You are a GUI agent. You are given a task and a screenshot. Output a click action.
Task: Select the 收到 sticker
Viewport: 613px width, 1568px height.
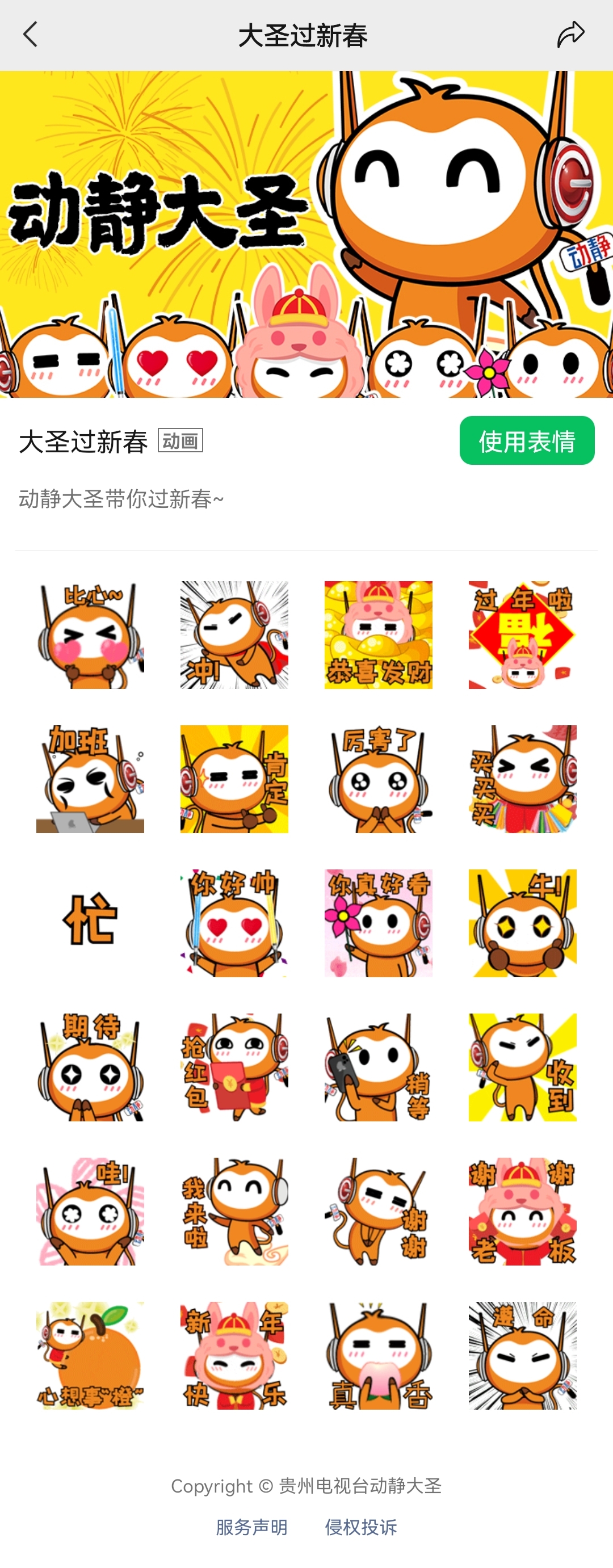tap(522, 1067)
